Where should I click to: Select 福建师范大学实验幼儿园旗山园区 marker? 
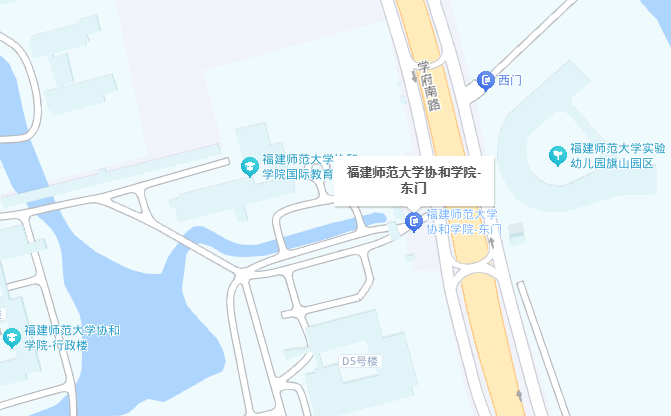tap(557, 155)
